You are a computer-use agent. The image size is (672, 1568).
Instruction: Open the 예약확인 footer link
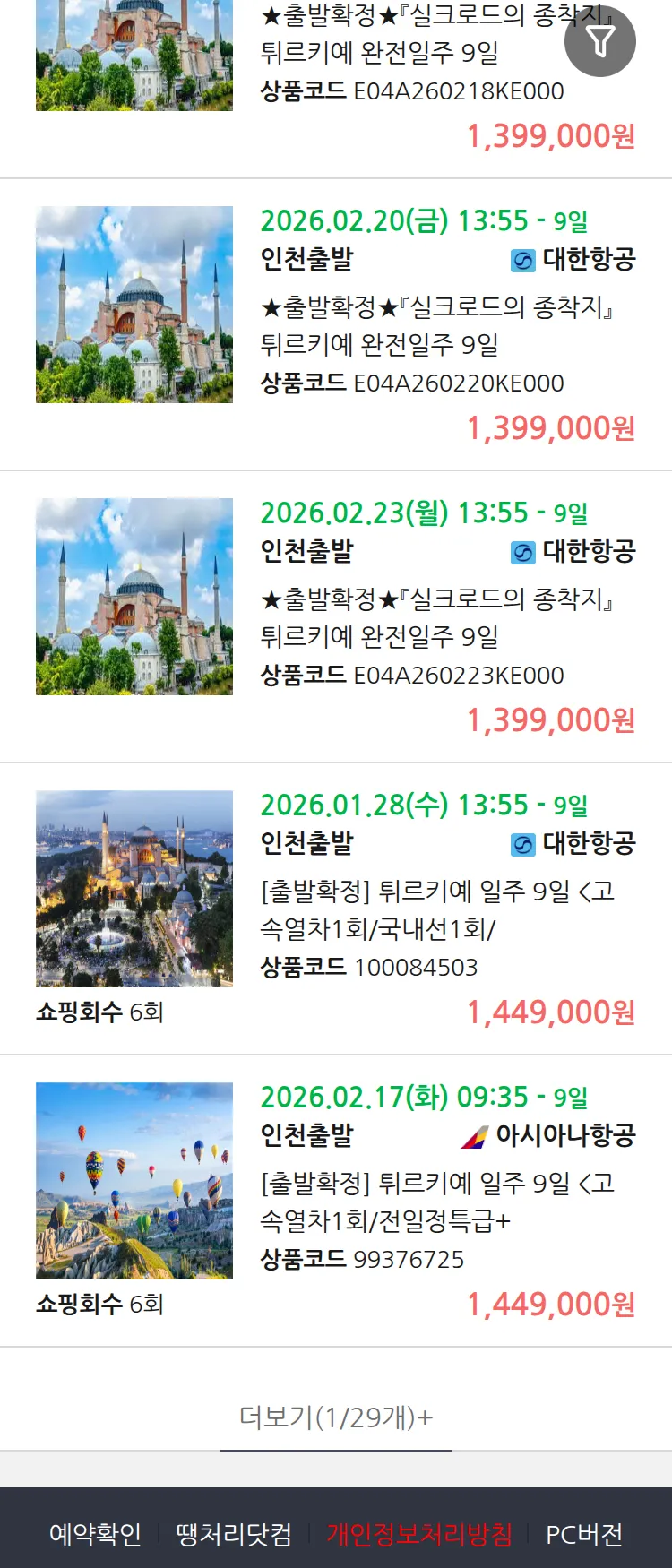point(95,1534)
